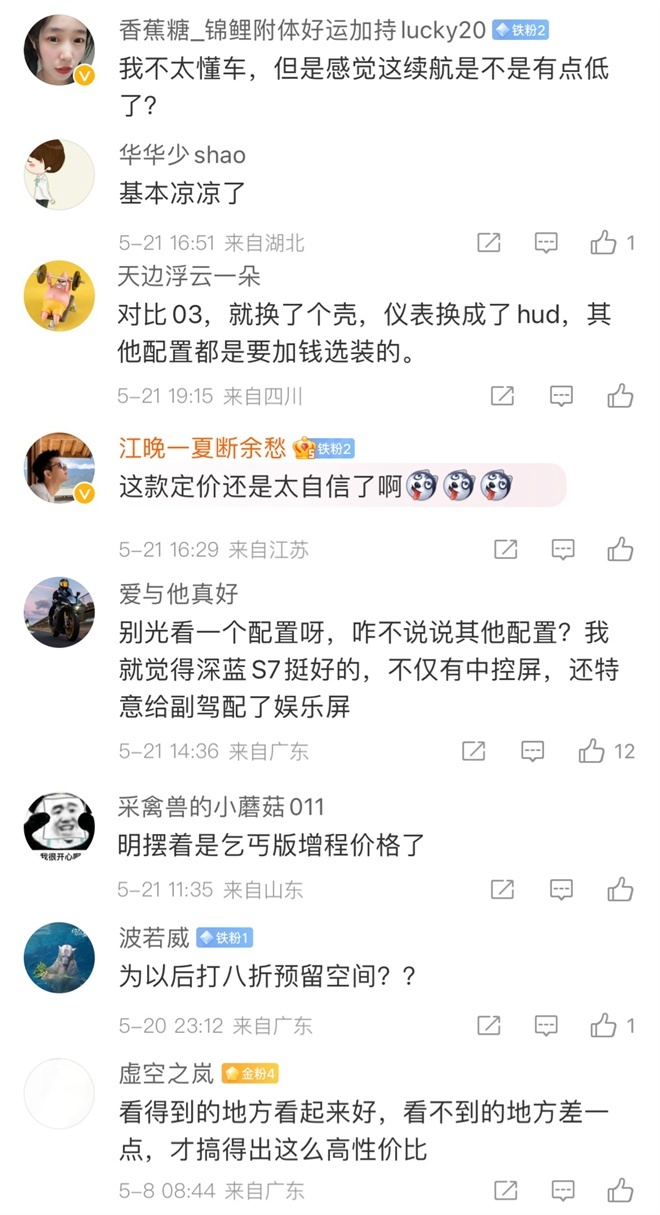Like 采禽兽的小蘑菇 011's comment
Screen dimensions: 660x1215
point(620,889)
